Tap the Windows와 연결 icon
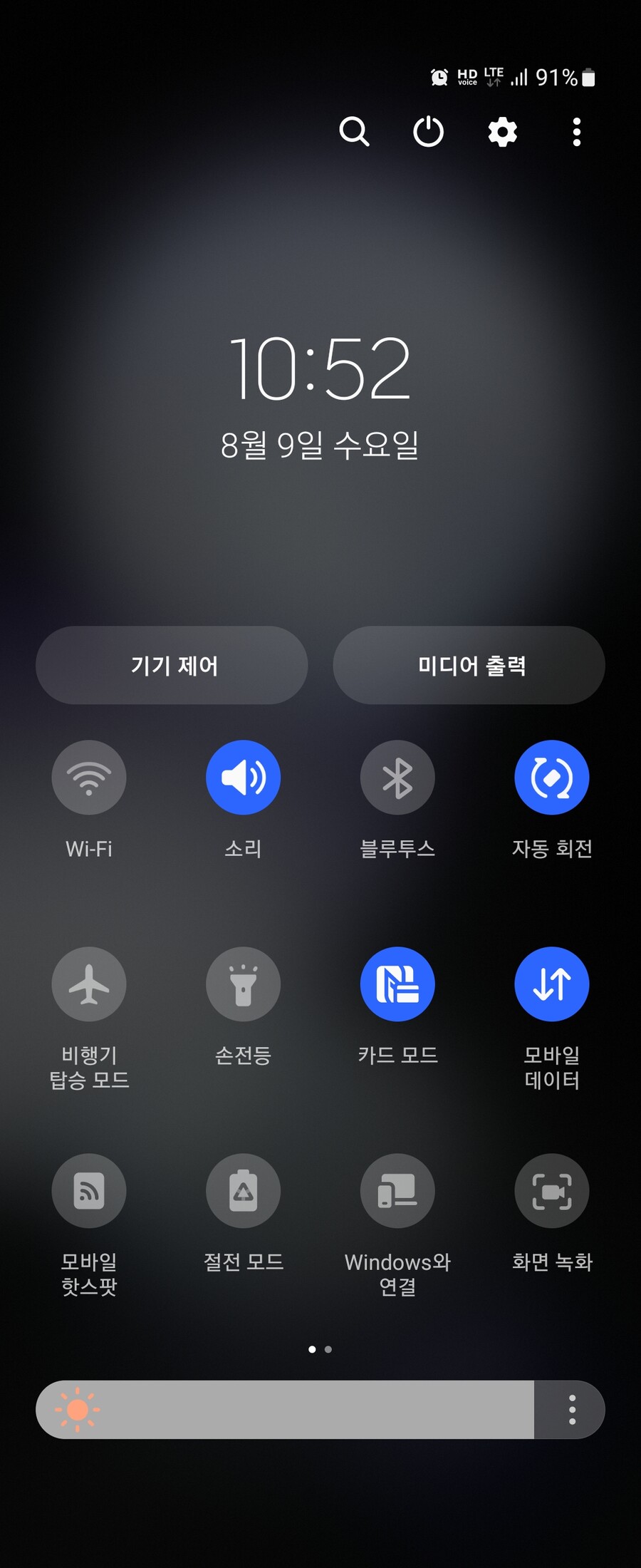The image size is (641, 1568). pyautogui.click(x=397, y=1190)
